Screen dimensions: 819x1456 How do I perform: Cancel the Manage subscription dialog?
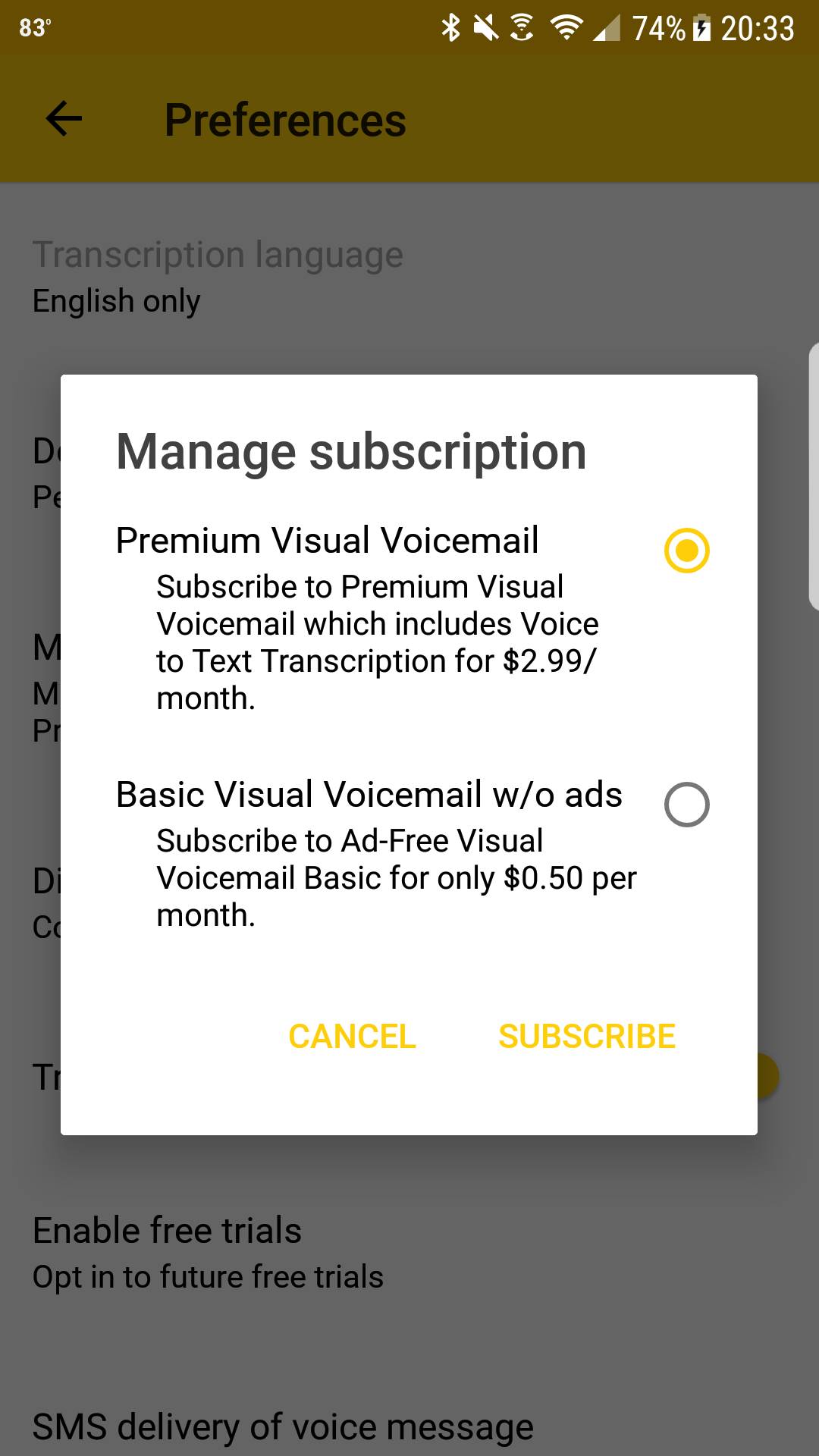[x=352, y=1037]
